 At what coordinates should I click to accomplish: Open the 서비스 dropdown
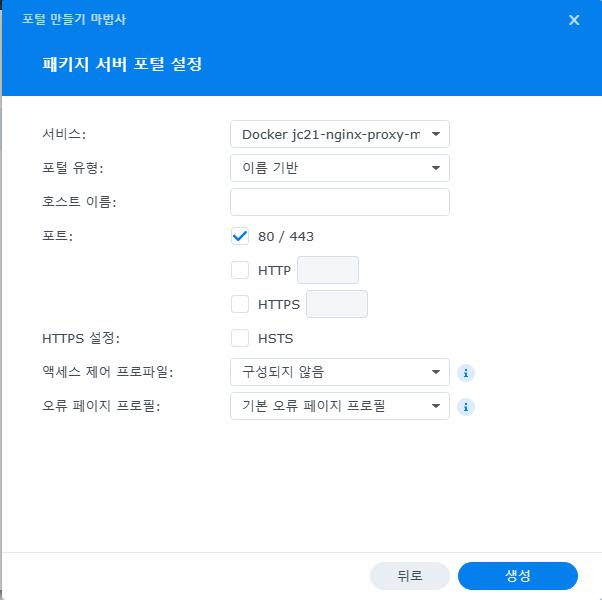[339, 134]
